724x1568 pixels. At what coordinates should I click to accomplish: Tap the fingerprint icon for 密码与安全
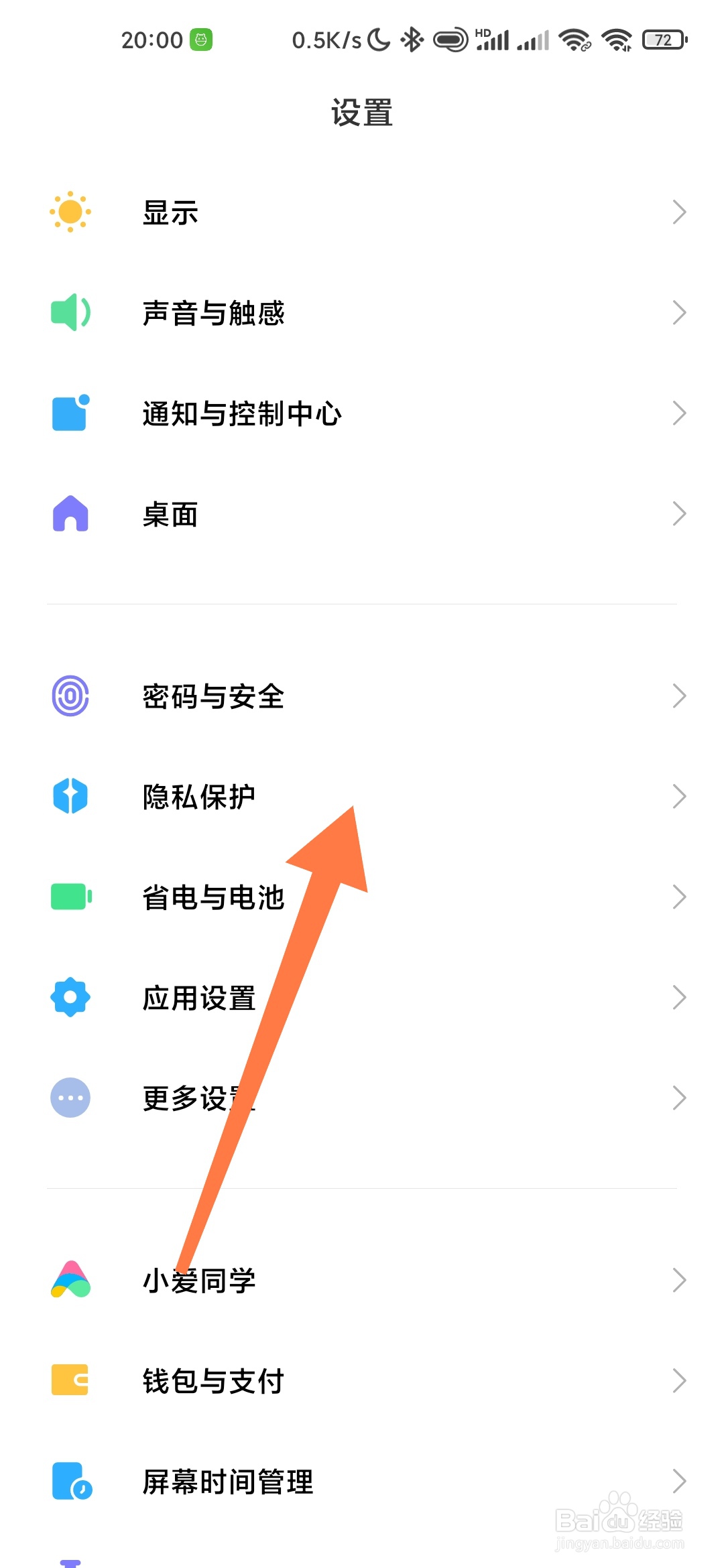69,696
